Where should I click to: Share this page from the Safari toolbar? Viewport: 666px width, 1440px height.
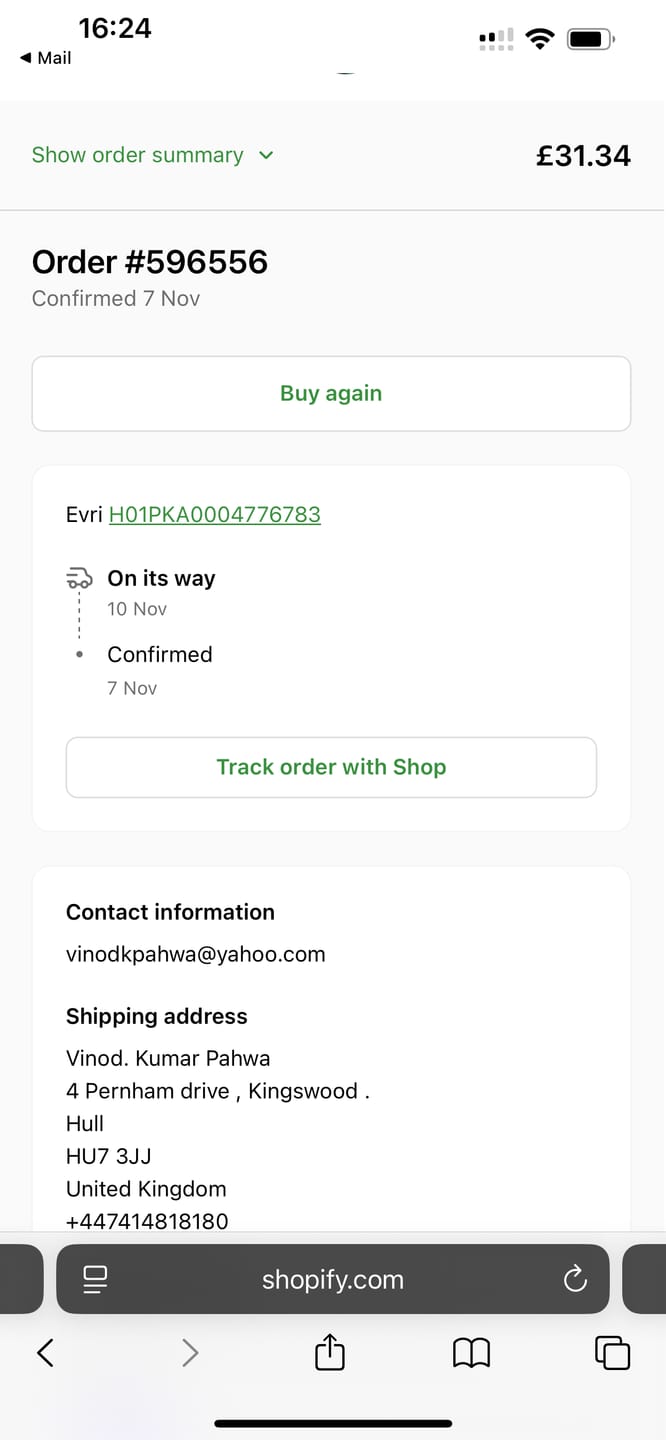coord(330,1353)
